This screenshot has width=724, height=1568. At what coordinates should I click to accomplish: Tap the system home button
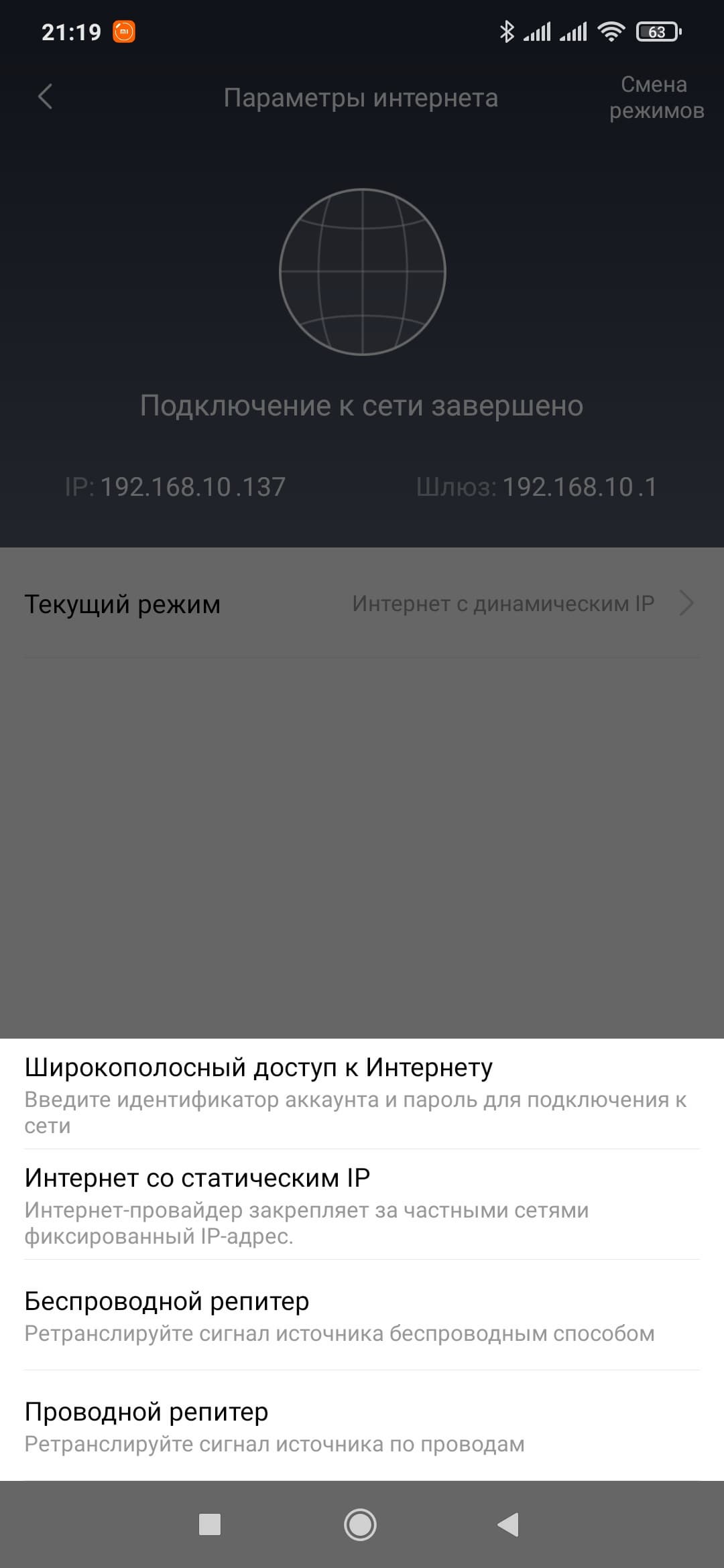pyautogui.click(x=360, y=1524)
